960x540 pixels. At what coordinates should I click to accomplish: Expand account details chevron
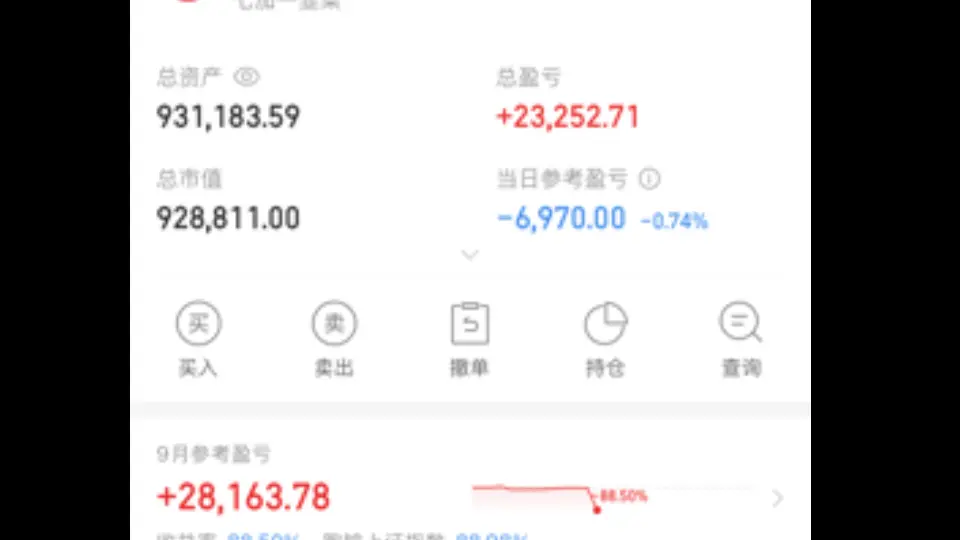tap(470, 255)
